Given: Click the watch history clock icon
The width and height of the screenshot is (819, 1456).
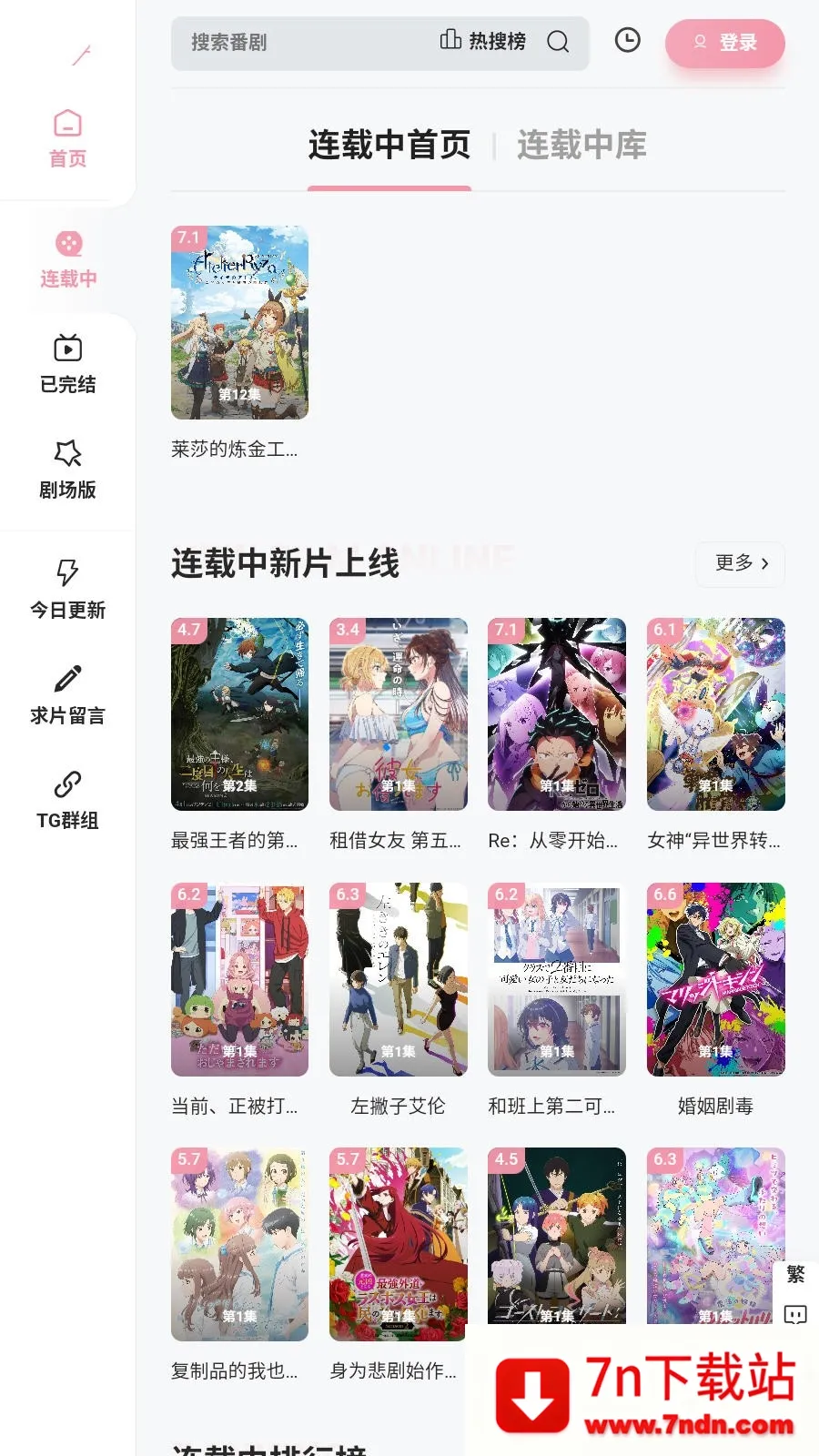Looking at the screenshot, I should [627, 42].
